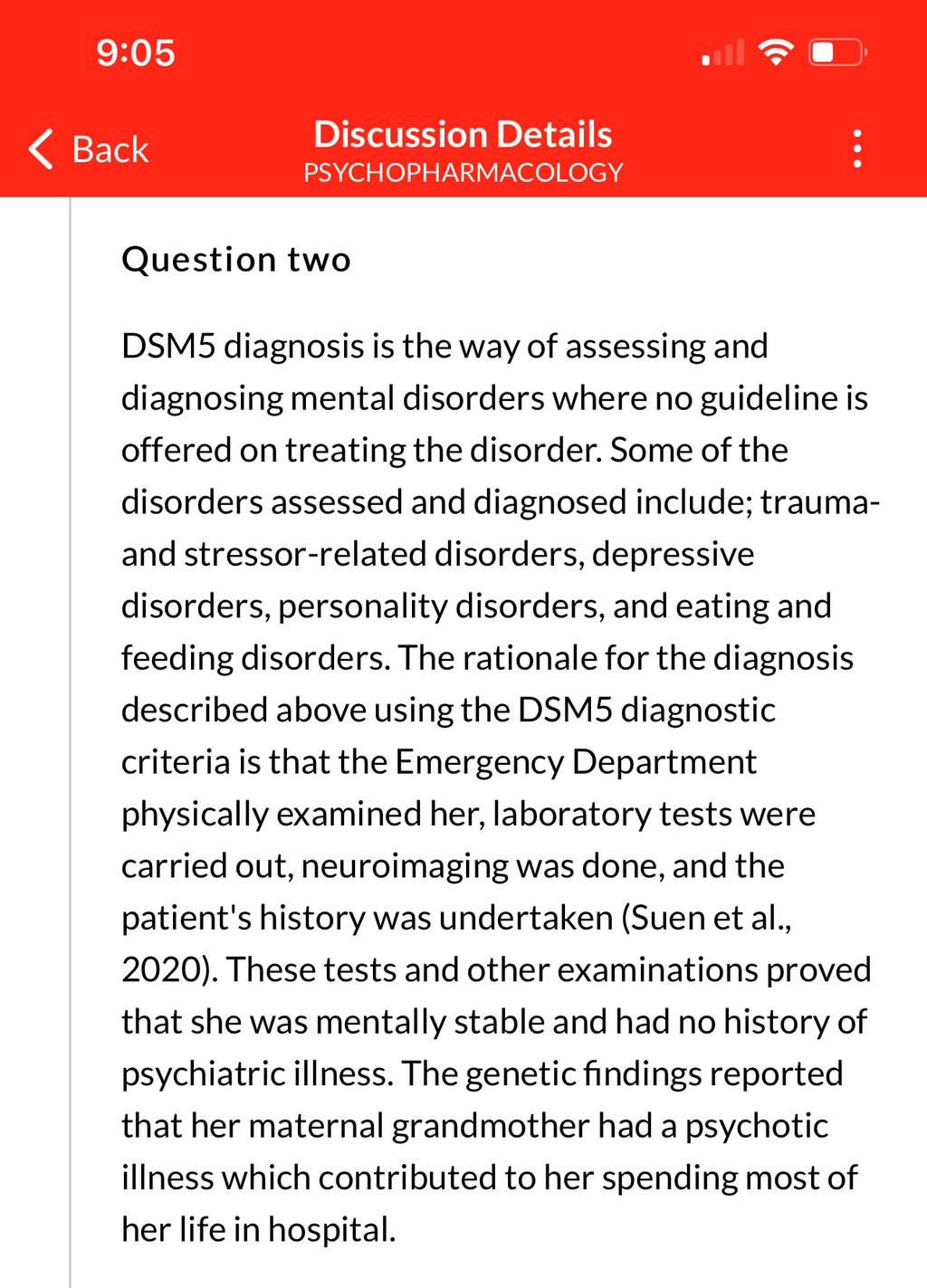Go back using the Back button
The height and width of the screenshot is (1288, 927).
point(89,149)
